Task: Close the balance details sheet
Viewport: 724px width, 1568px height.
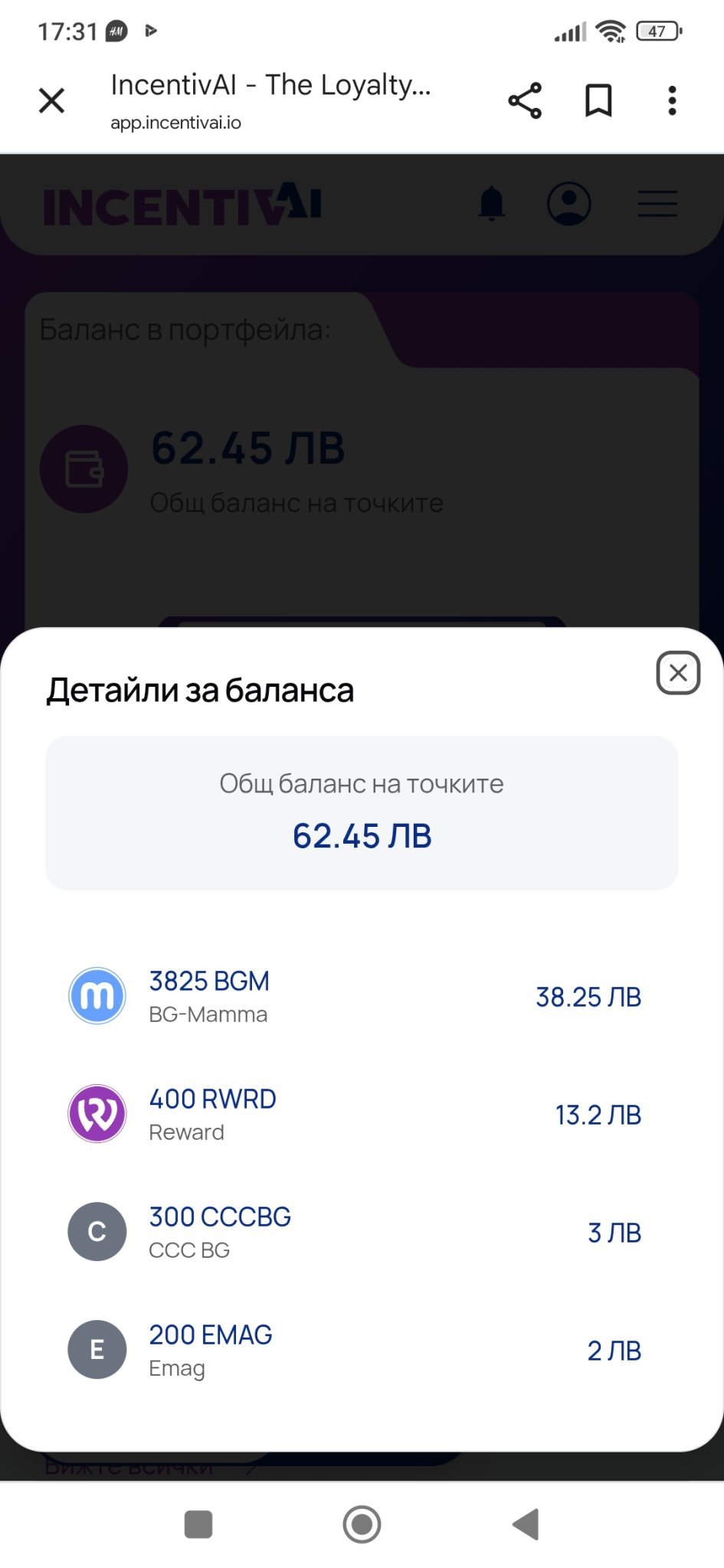Action: (x=678, y=673)
